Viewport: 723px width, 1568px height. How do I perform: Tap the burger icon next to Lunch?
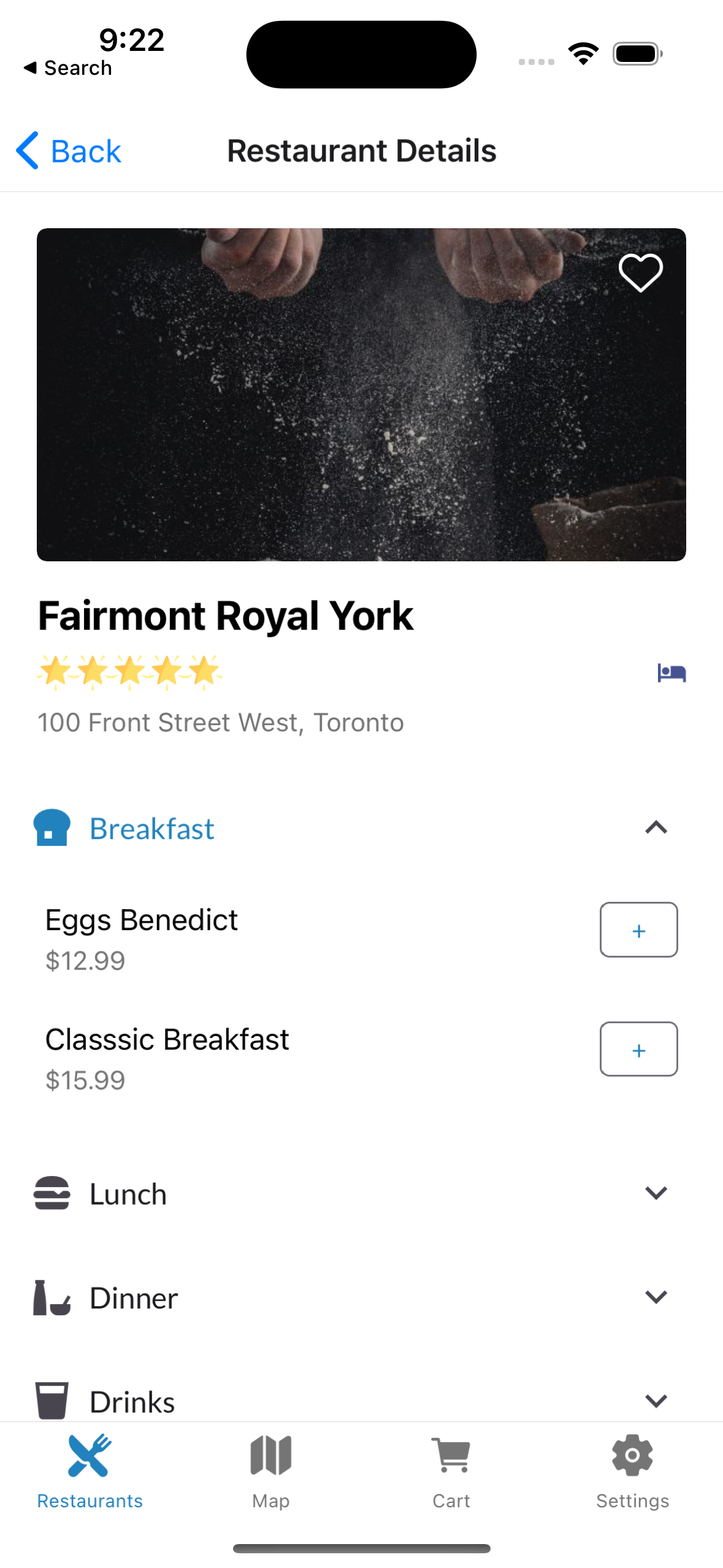[x=53, y=1193]
